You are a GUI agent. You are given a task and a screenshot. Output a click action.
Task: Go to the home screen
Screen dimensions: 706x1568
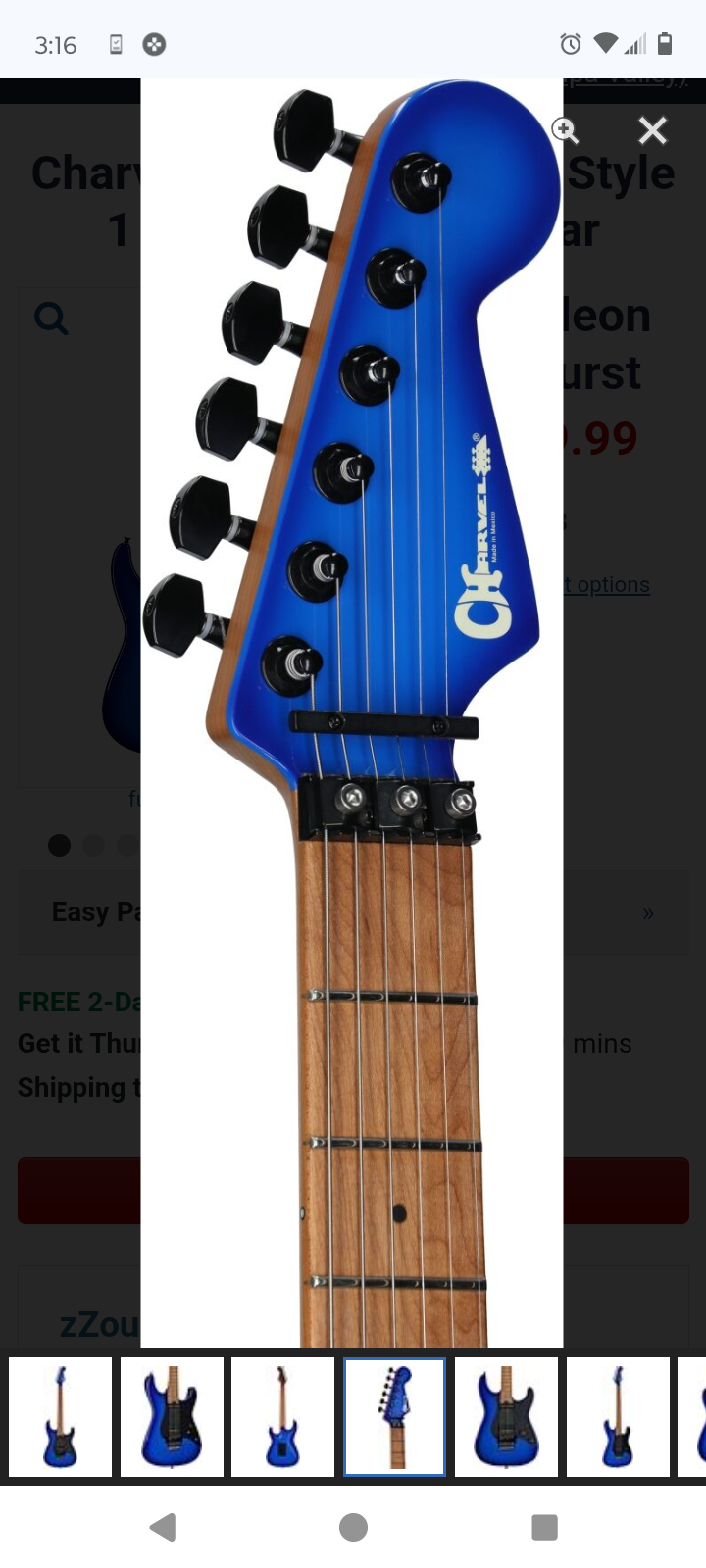[x=353, y=1527]
